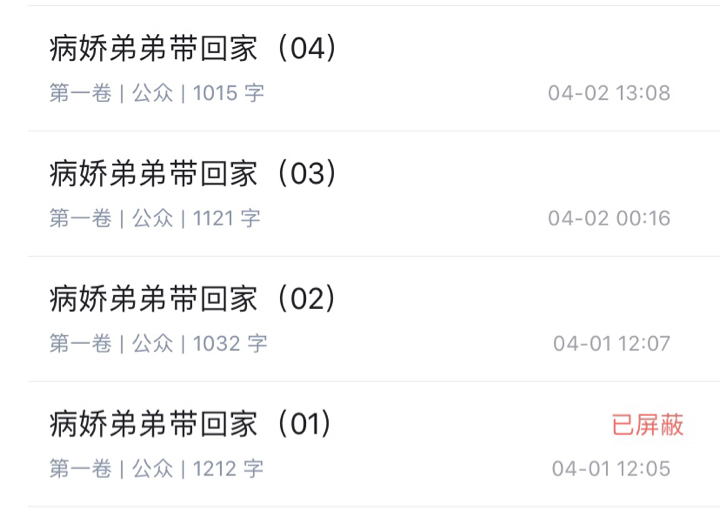This screenshot has width=720, height=510.
Task: Open chapter 病娇弟弟带回家（04）
Action: pyautogui.click(x=374, y=68)
